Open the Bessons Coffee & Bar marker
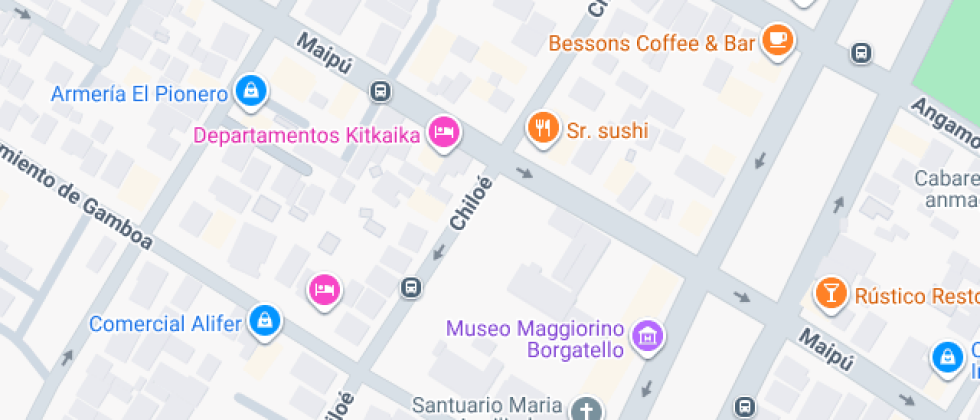The height and width of the screenshot is (420, 980). (x=776, y=40)
